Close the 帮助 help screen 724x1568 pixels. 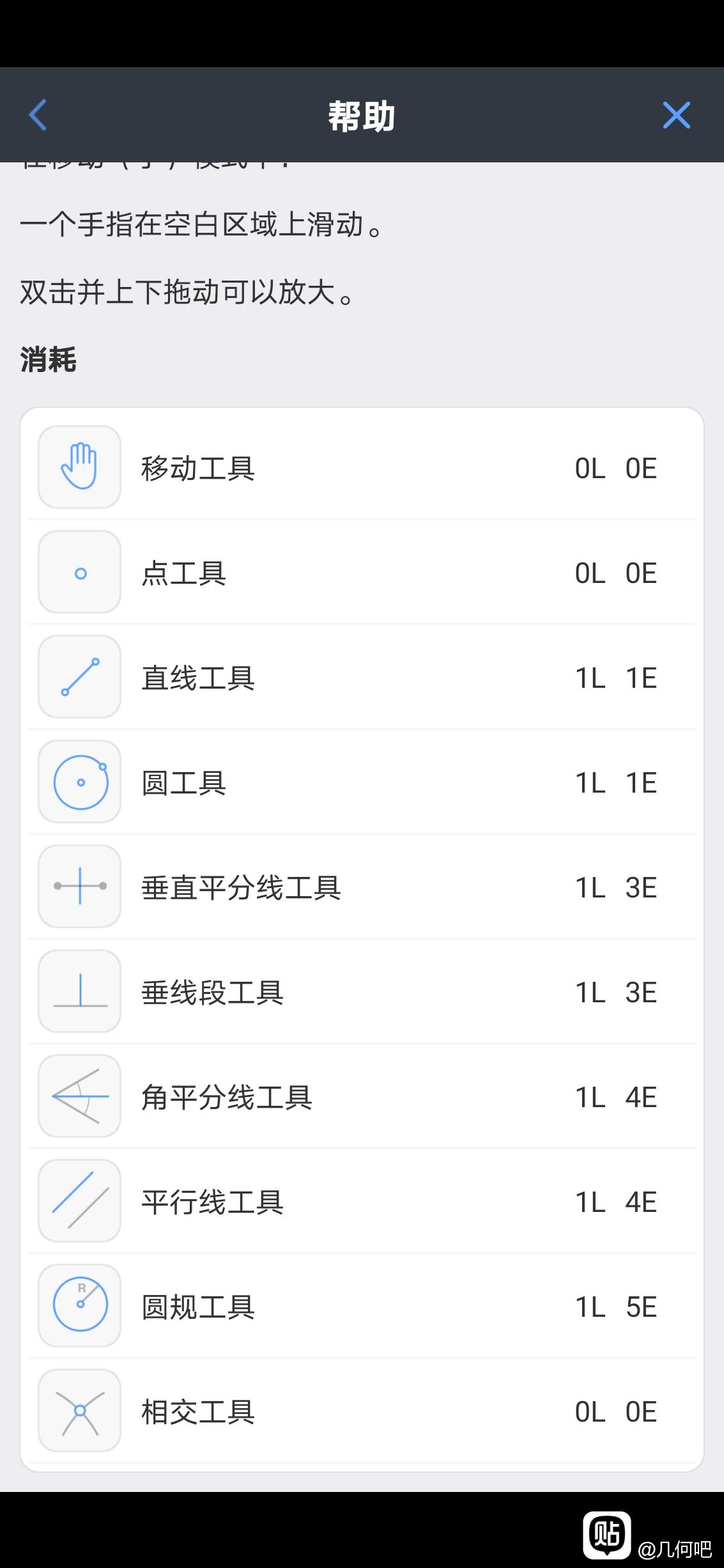[676, 115]
